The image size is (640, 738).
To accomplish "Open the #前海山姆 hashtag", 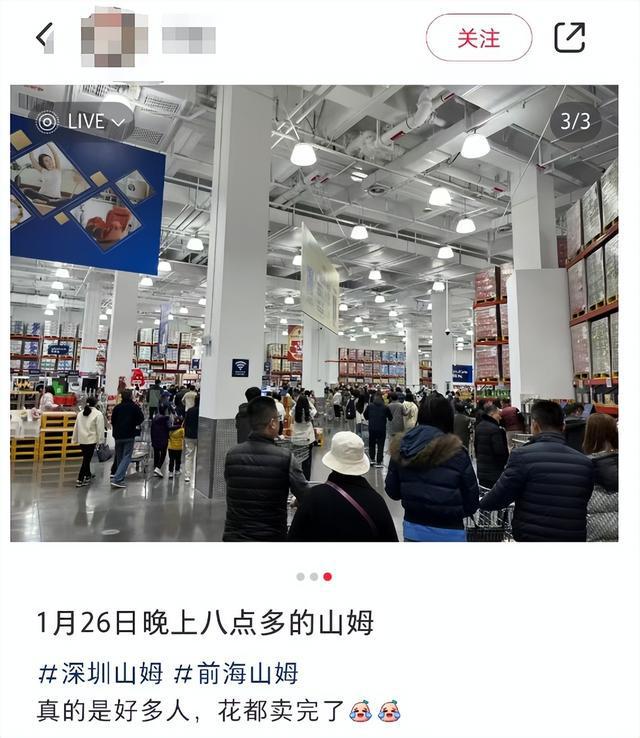I will pyautogui.click(x=236, y=673).
